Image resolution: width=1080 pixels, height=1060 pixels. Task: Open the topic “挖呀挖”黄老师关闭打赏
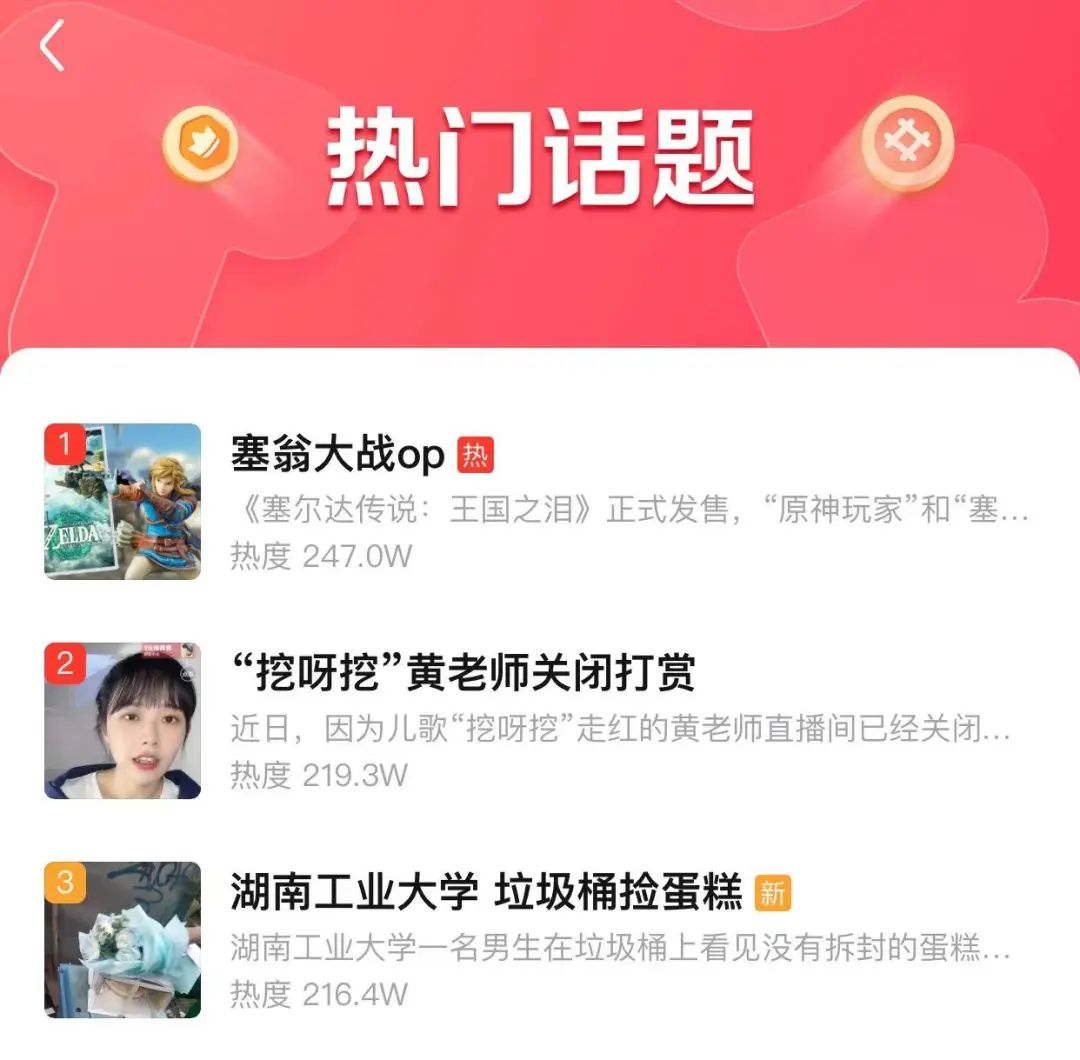462,674
